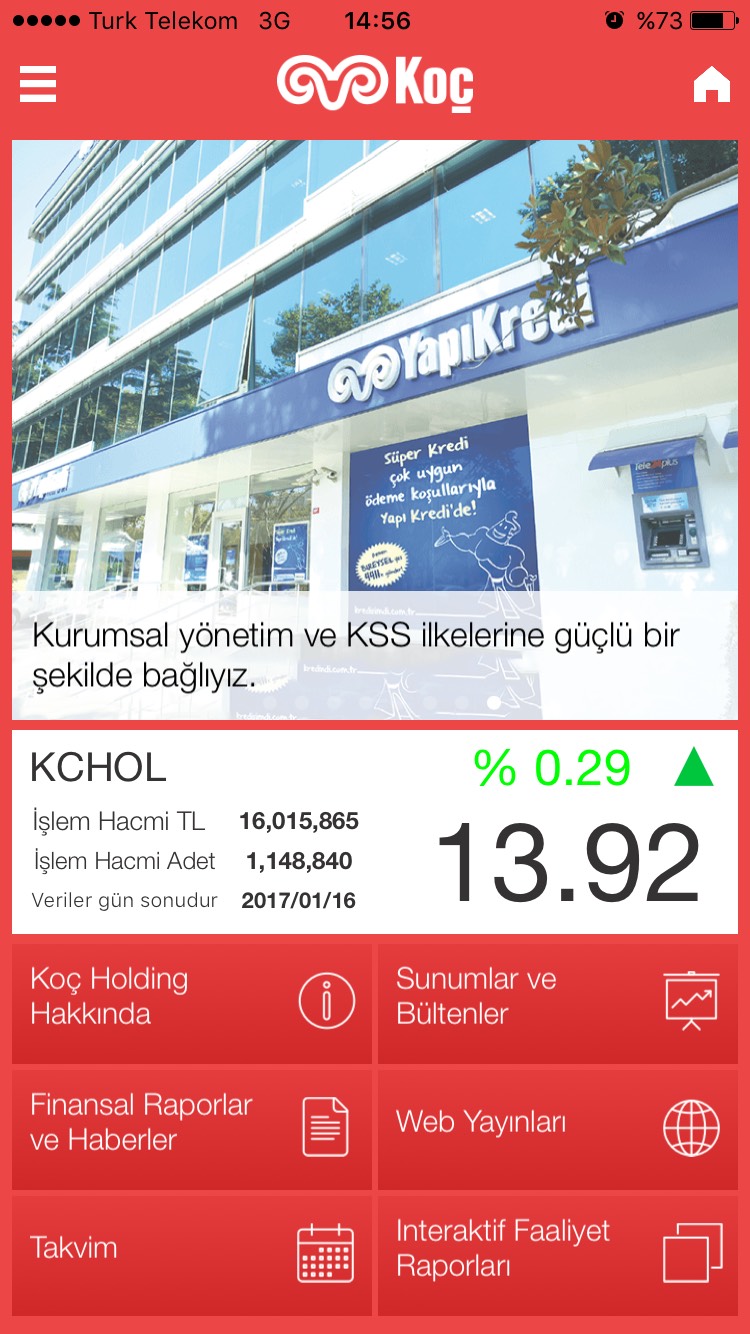The width and height of the screenshot is (750, 1334).
Task: Open the hamburger drawer menu
Action: tap(38, 84)
